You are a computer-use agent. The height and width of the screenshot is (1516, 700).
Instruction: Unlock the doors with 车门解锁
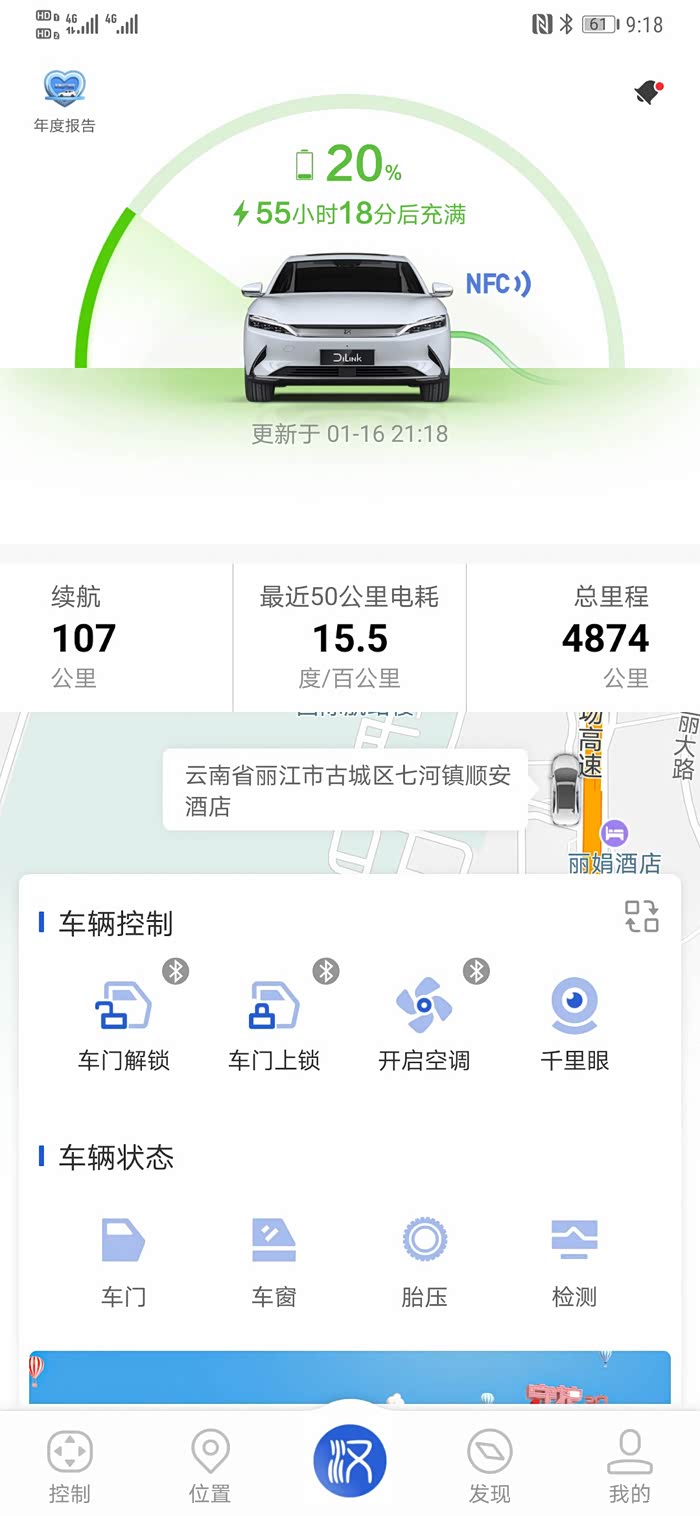point(124,1022)
